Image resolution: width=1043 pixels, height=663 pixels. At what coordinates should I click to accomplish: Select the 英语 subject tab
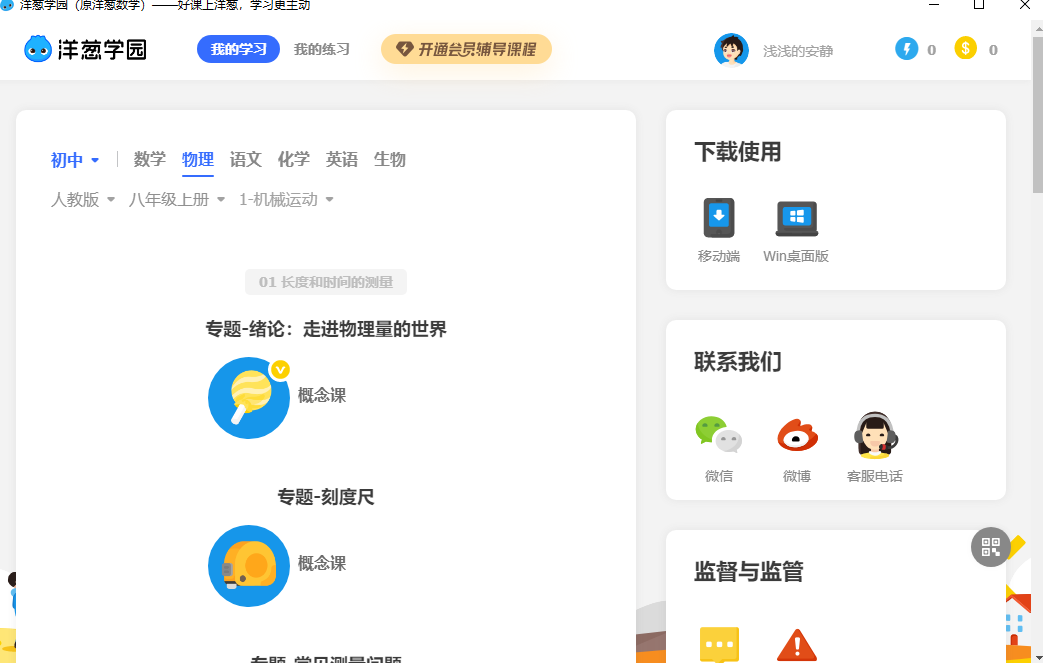(342, 160)
